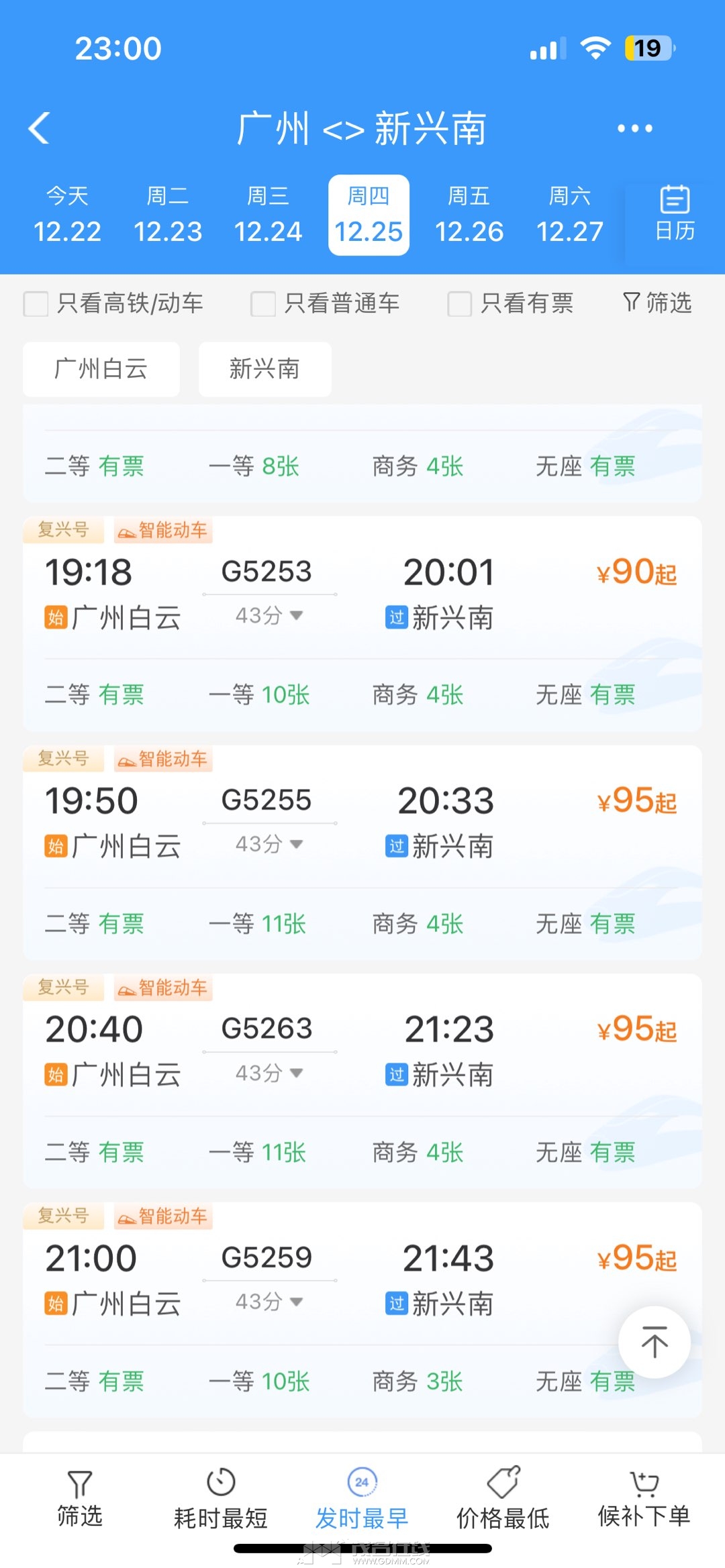This screenshot has width=725, height=1568.
Task: Choose the 新兴南 station chip
Action: click(264, 369)
